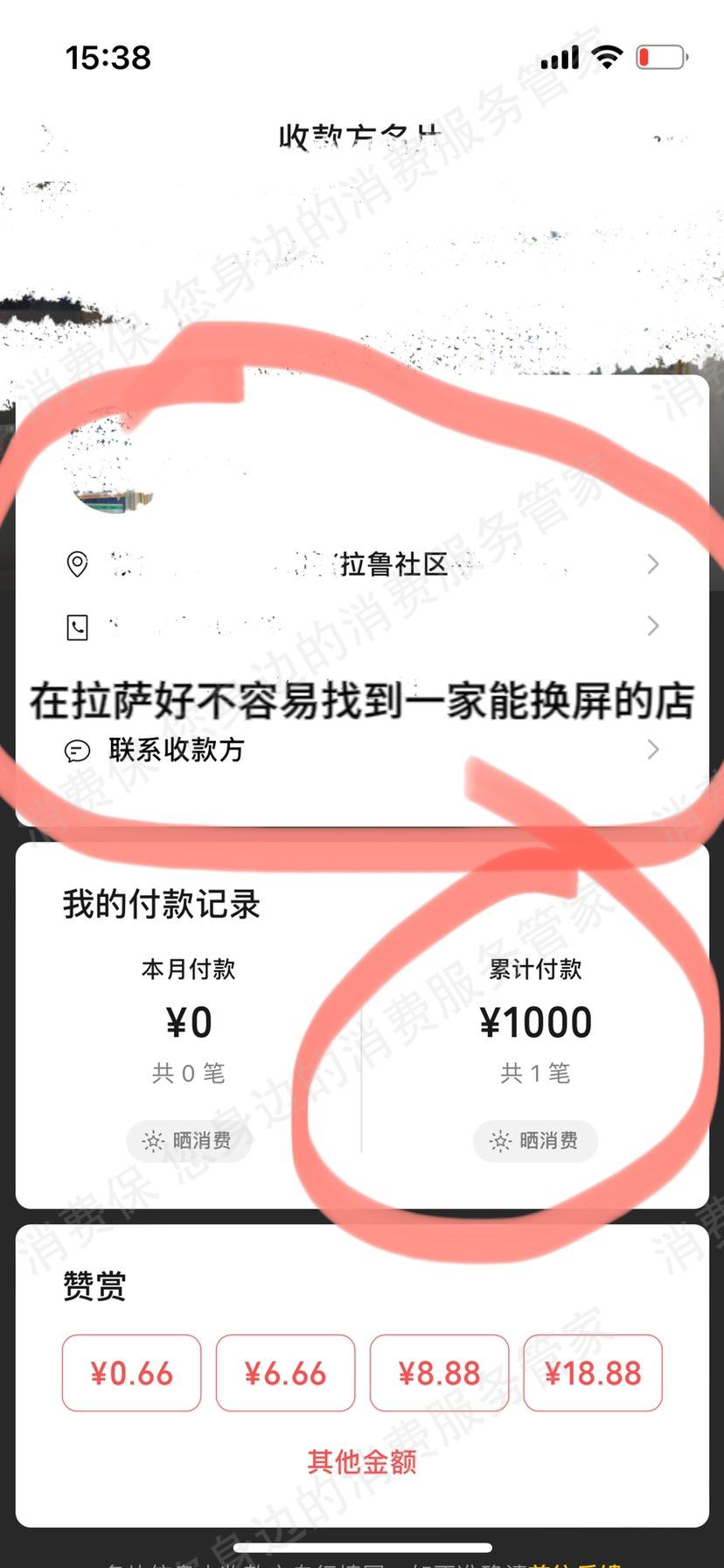Open the payee phone number row

coord(362,626)
